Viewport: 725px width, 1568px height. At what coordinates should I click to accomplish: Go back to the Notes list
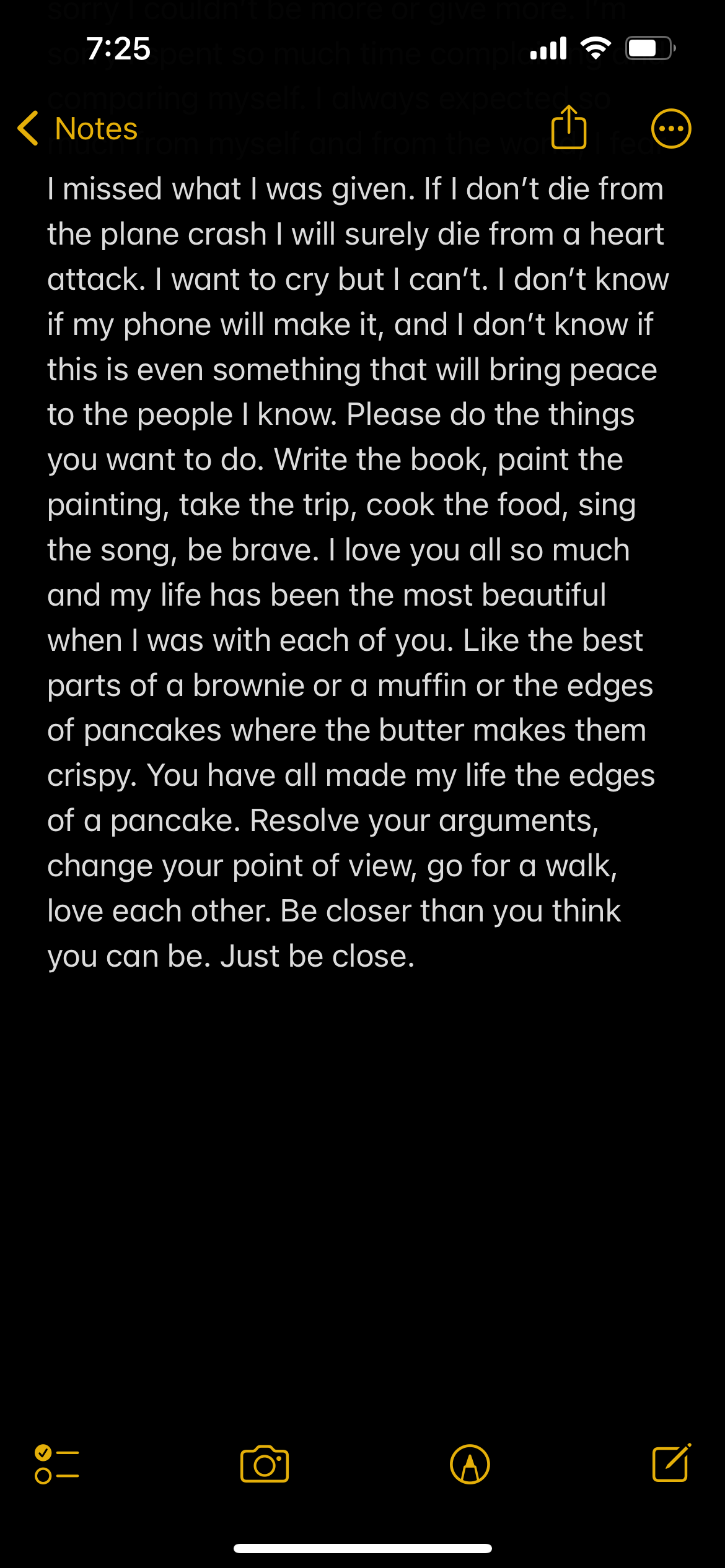(x=78, y=129)
